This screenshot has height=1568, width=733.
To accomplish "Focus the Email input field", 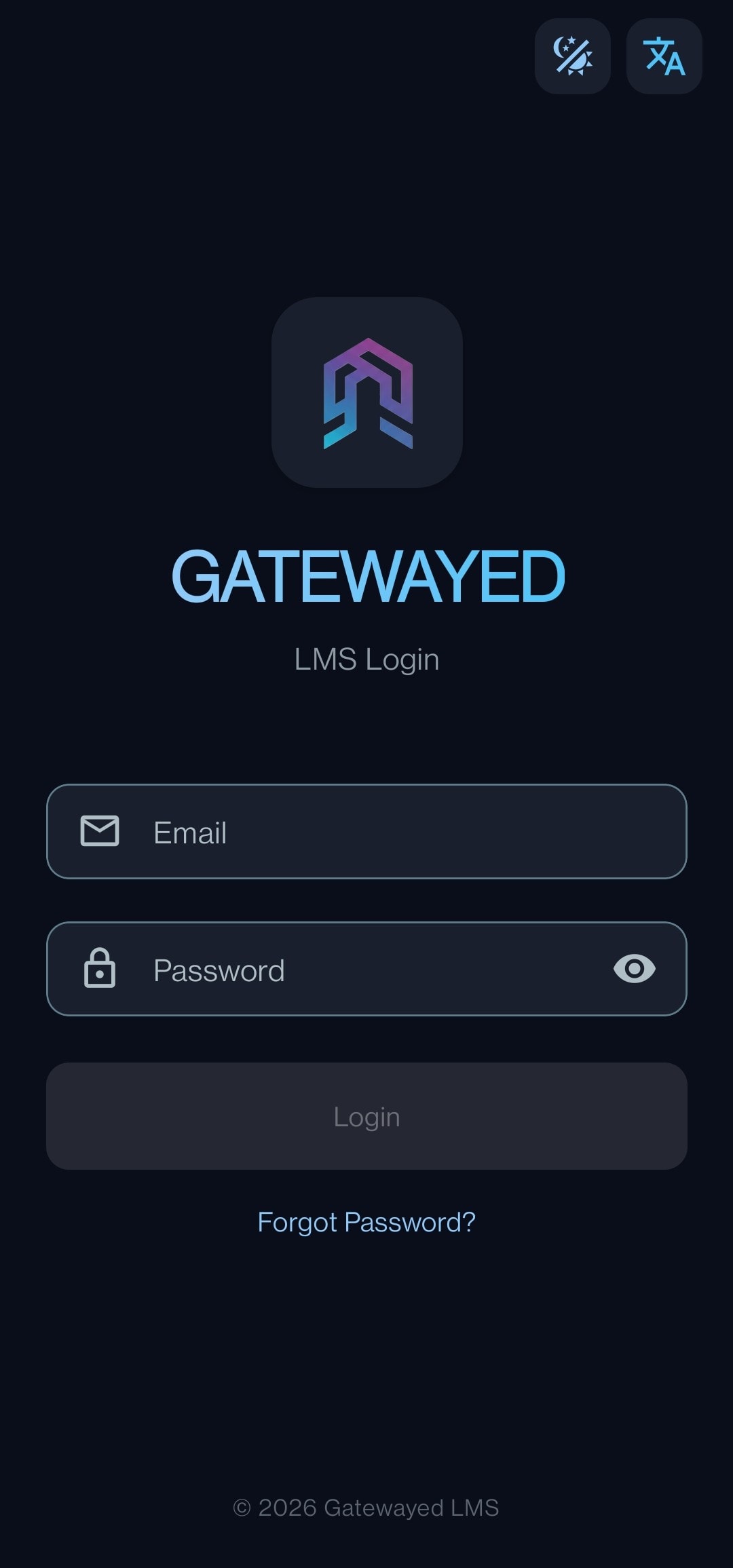I will (366, 830).
